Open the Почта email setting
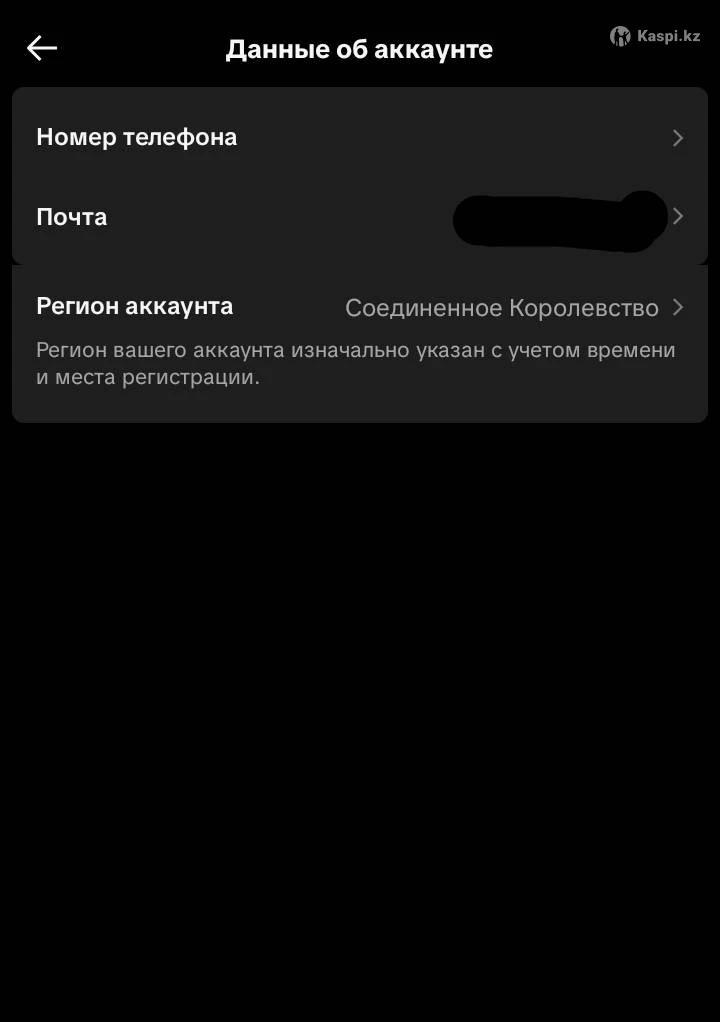The height and width of the screenshot is (1022, 720). point(359,217)
